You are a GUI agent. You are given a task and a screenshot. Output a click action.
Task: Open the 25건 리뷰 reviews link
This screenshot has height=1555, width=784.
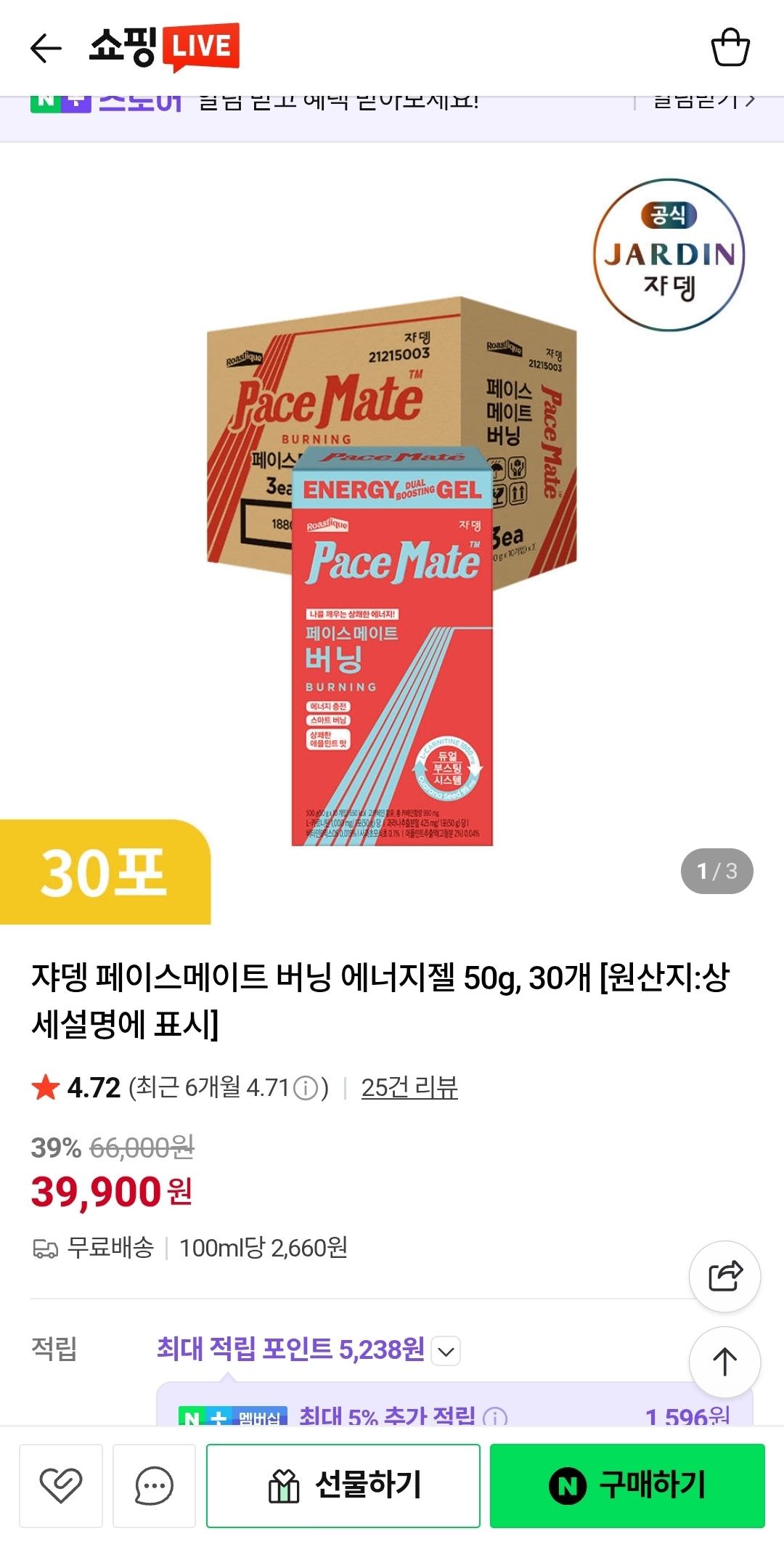tap(409, 1087)
